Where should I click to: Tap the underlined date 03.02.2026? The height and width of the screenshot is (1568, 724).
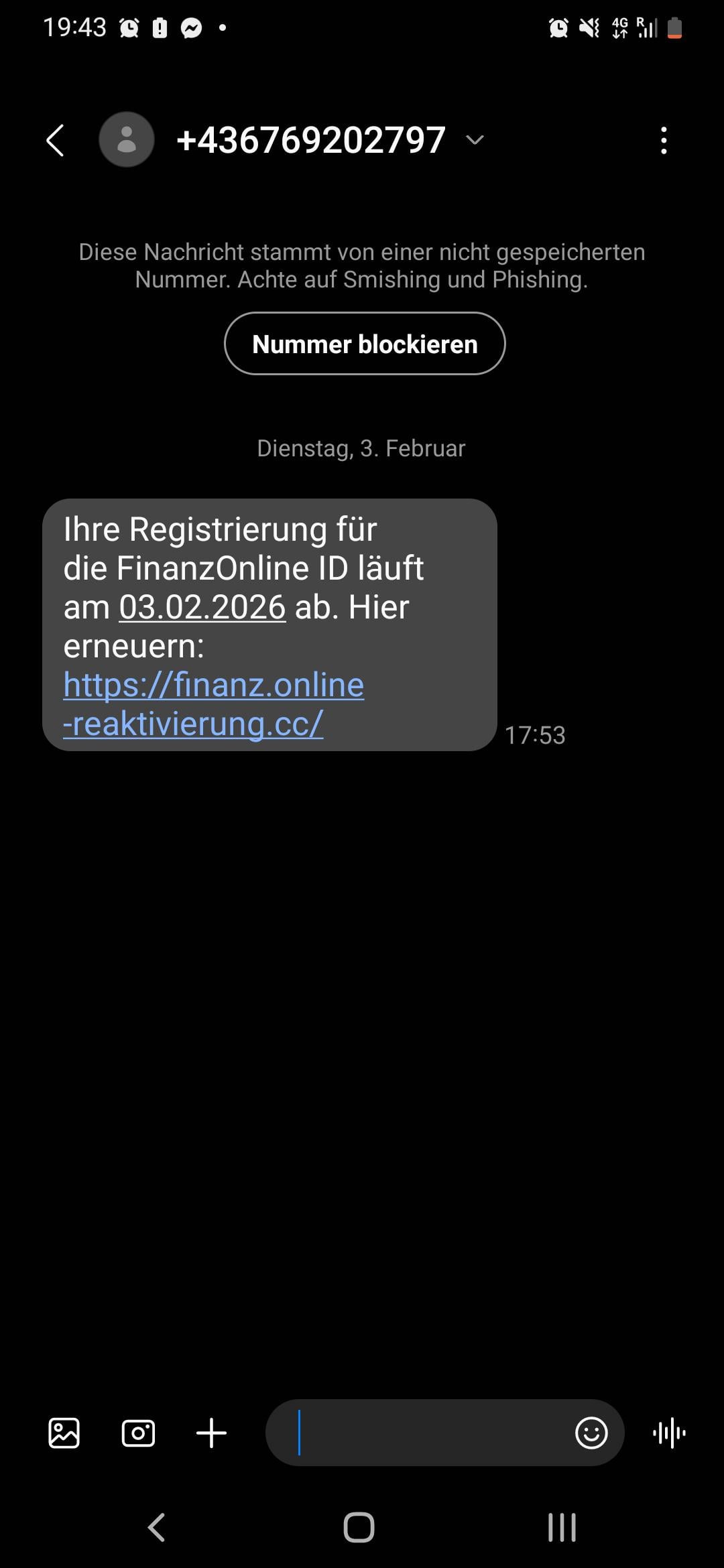[202, 608]
